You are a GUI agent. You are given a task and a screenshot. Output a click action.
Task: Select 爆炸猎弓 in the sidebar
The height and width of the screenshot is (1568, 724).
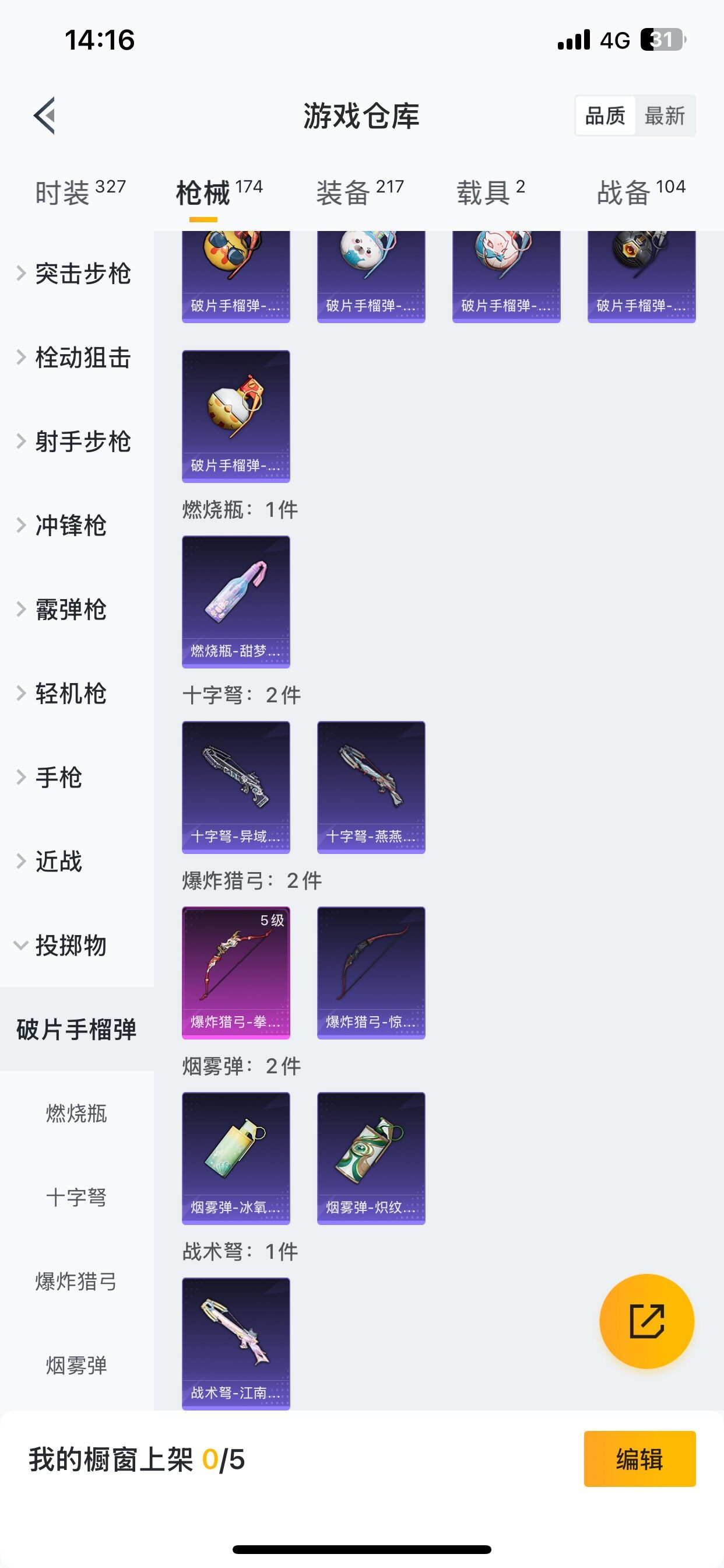tap(77, 1282)
